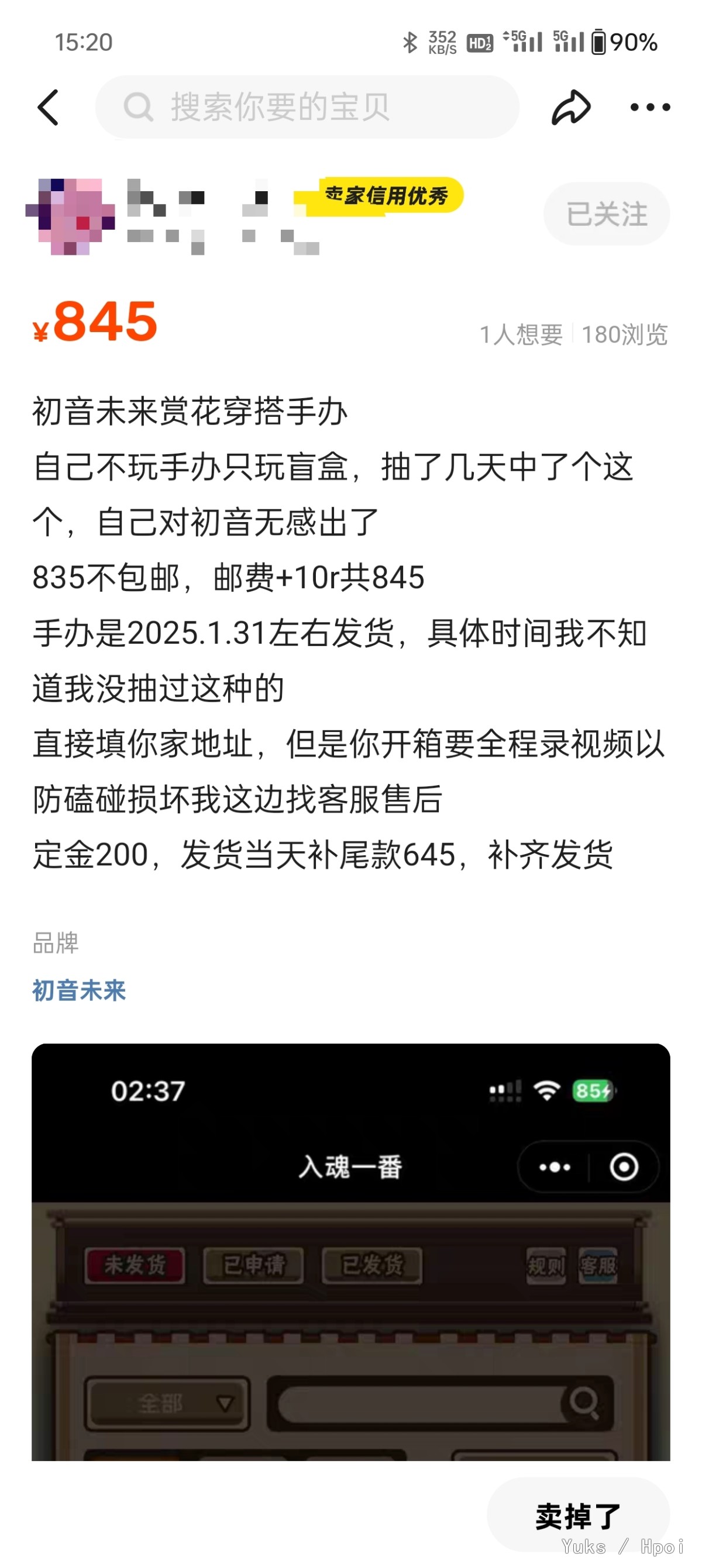Share this listing
The image size is (702, 1568).
point(570,107)
